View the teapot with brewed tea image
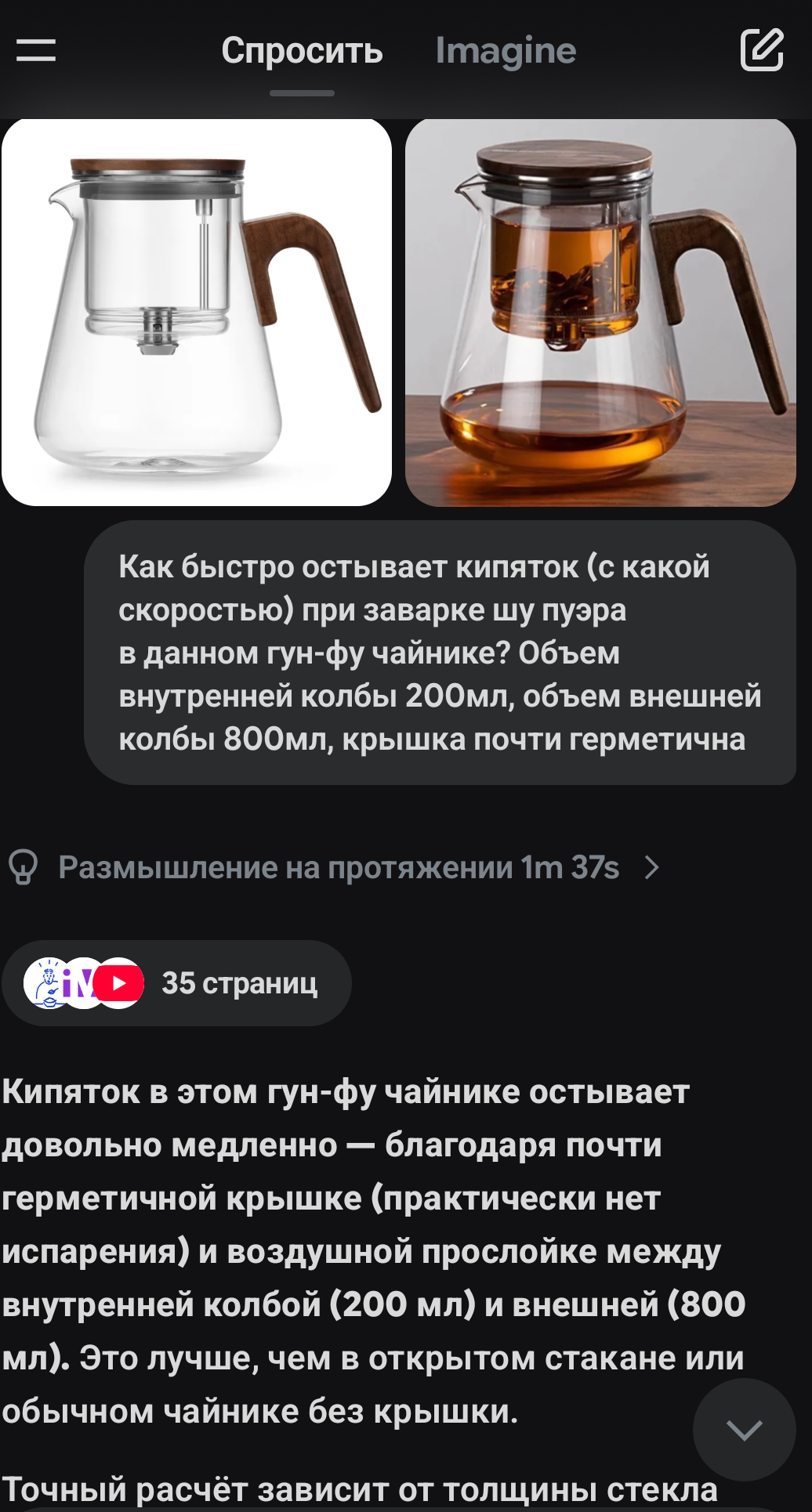Image resolution: width=812 pixels, height=1512 pixels. [600, 312]
